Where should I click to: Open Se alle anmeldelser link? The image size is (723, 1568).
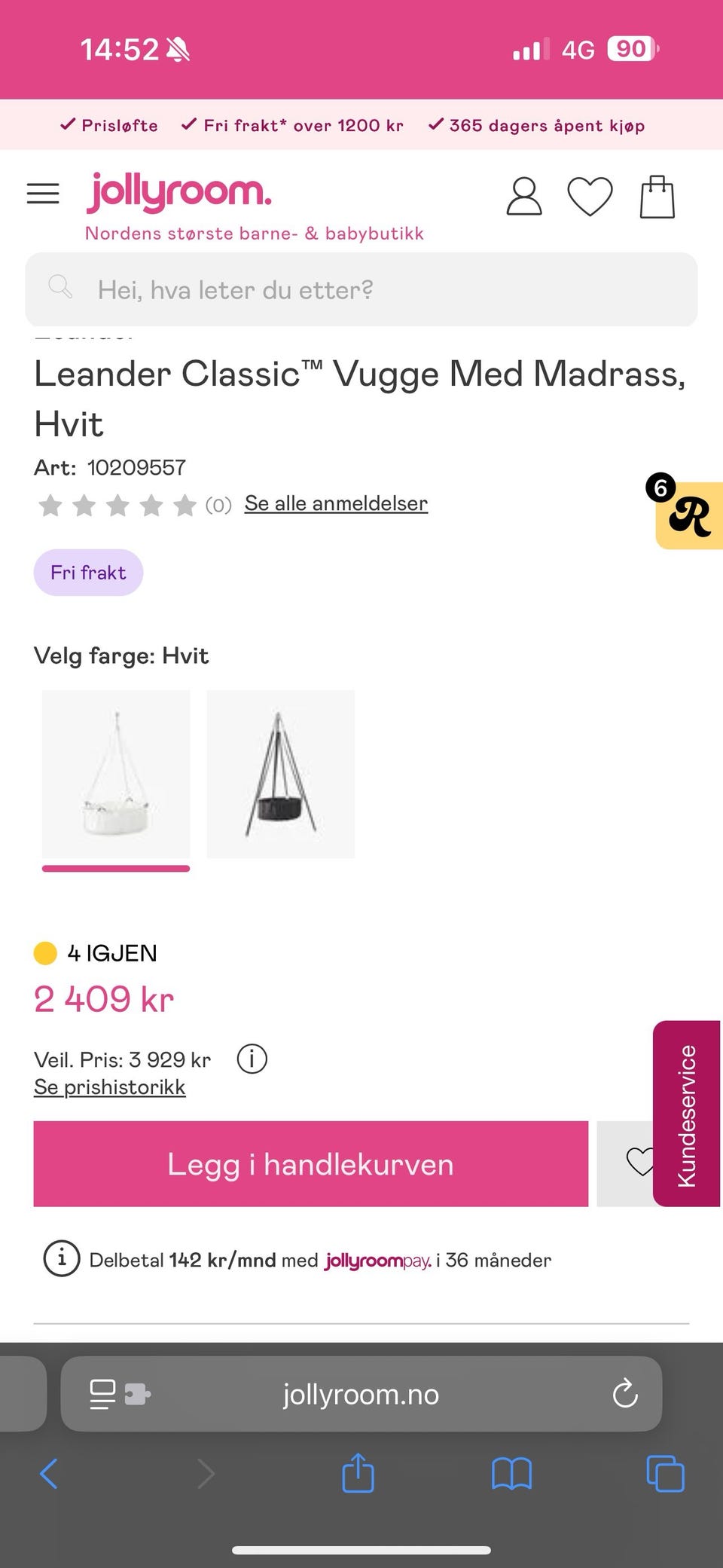[335, 503]
